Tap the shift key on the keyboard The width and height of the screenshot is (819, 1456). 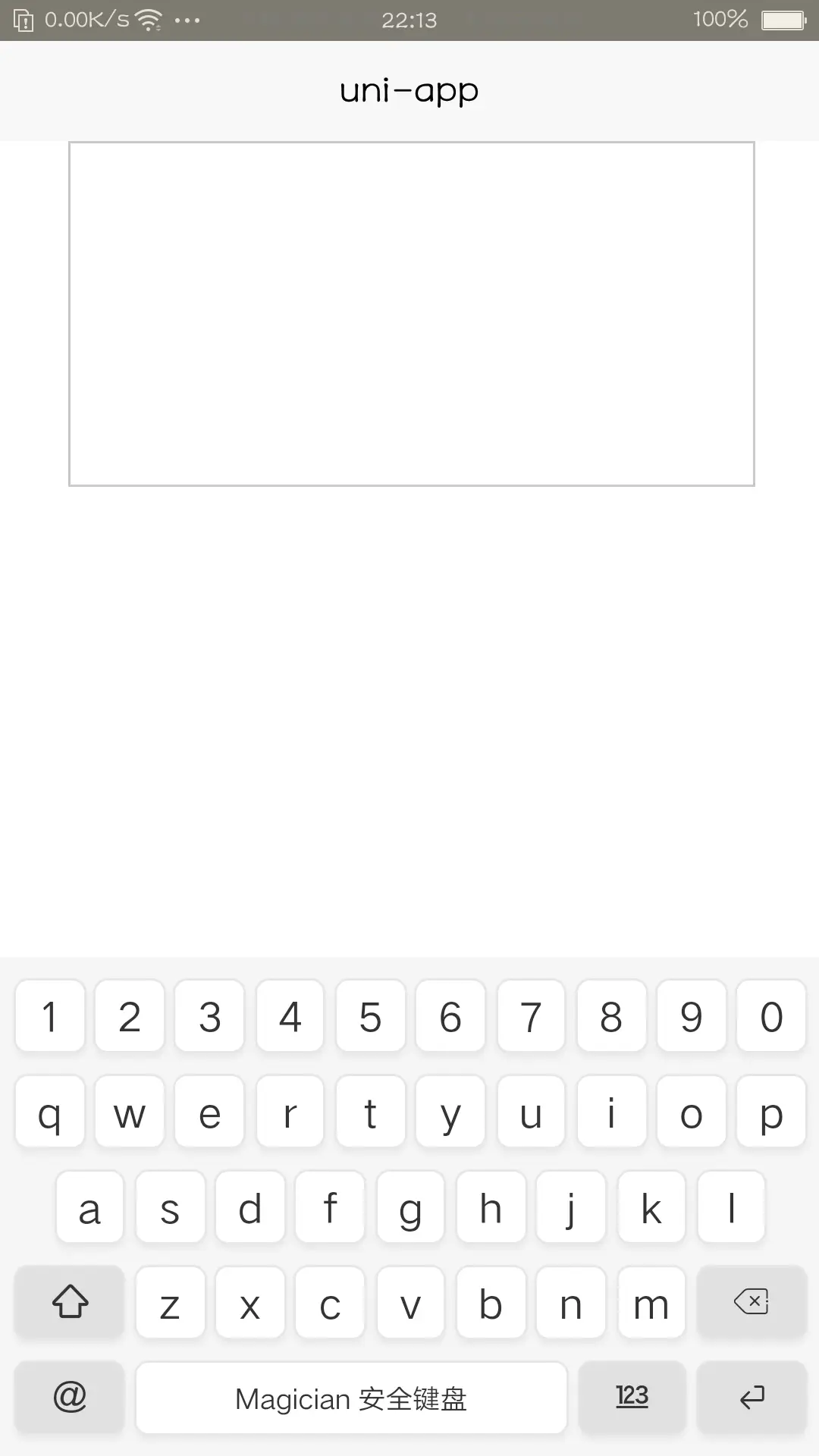coord(70,1302)
